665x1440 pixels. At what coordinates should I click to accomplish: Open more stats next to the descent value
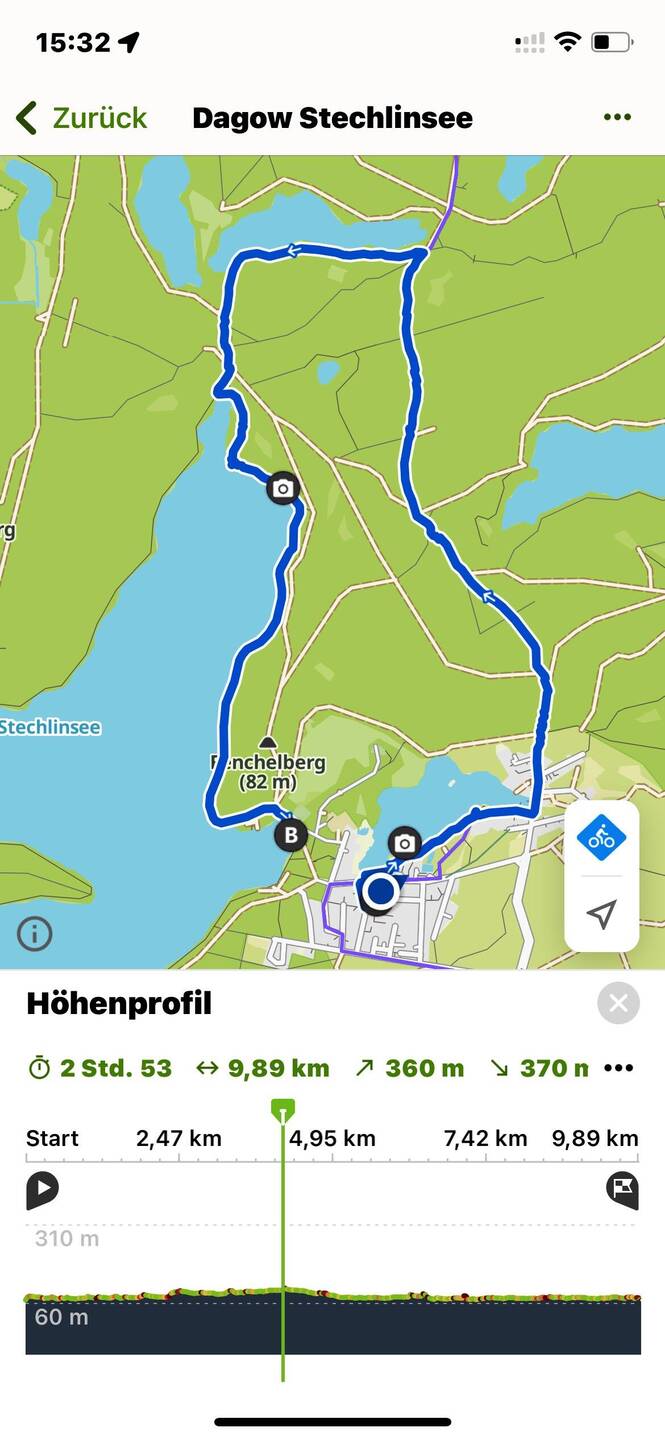coord(619,1068)
